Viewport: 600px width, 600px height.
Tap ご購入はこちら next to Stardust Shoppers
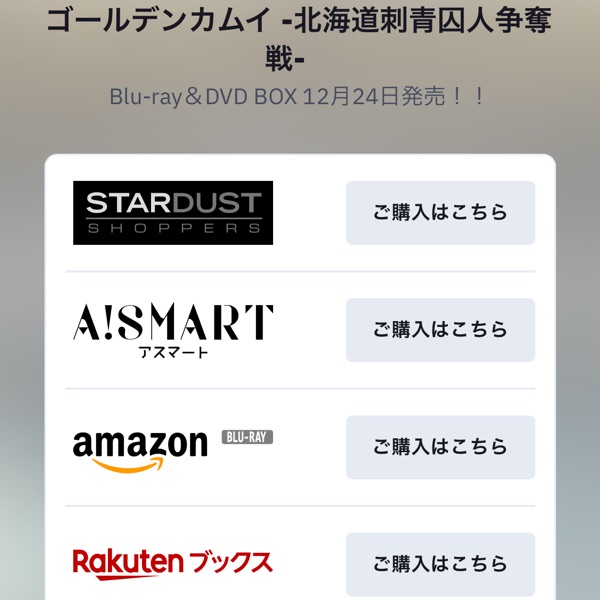tap(440, 213)
